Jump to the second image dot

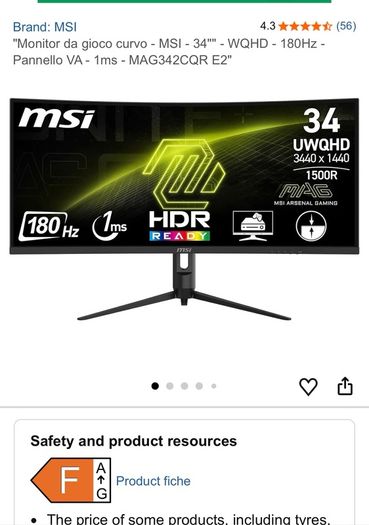click(170, 386)
